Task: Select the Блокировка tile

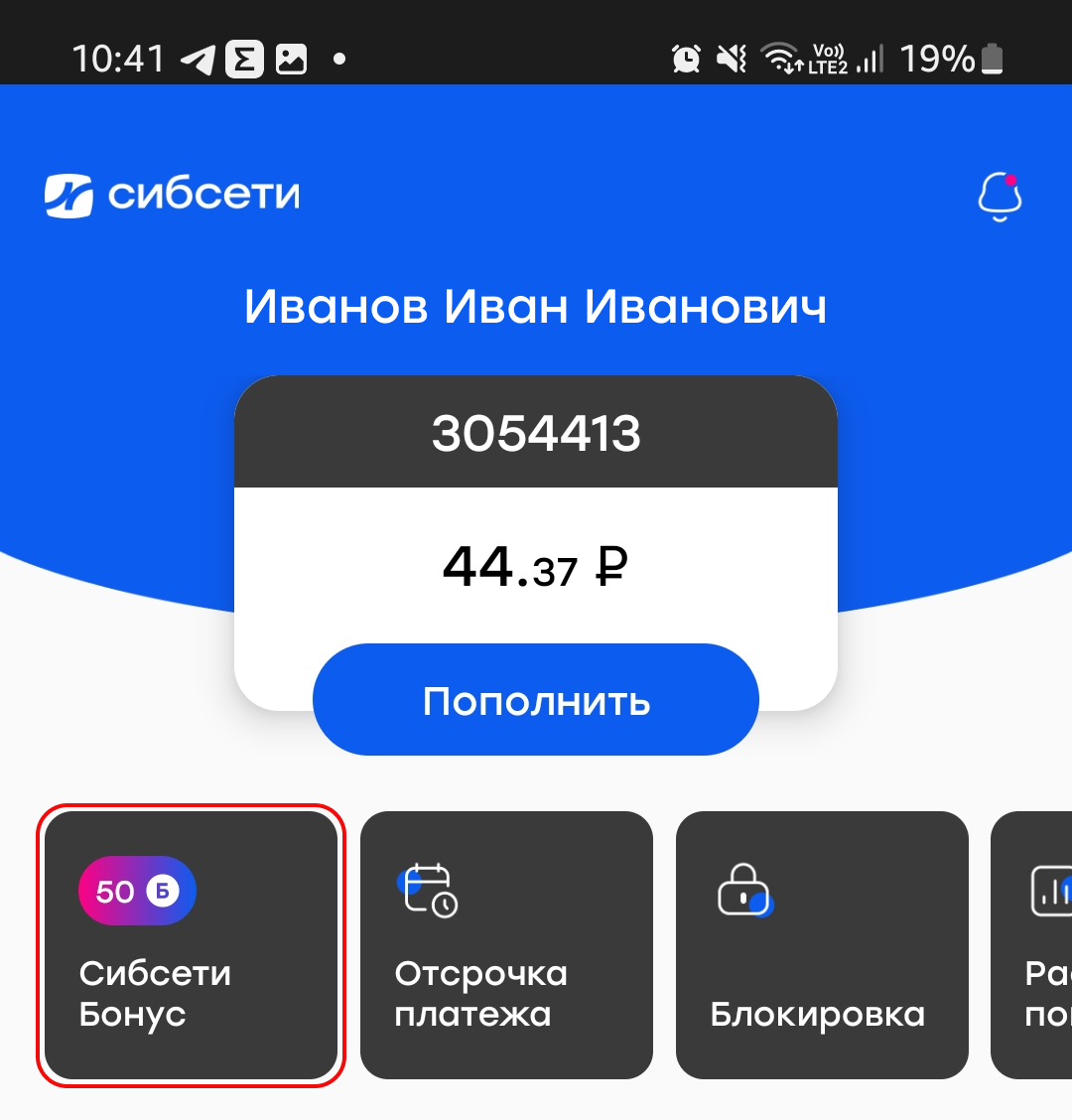Action: point(822,944)
